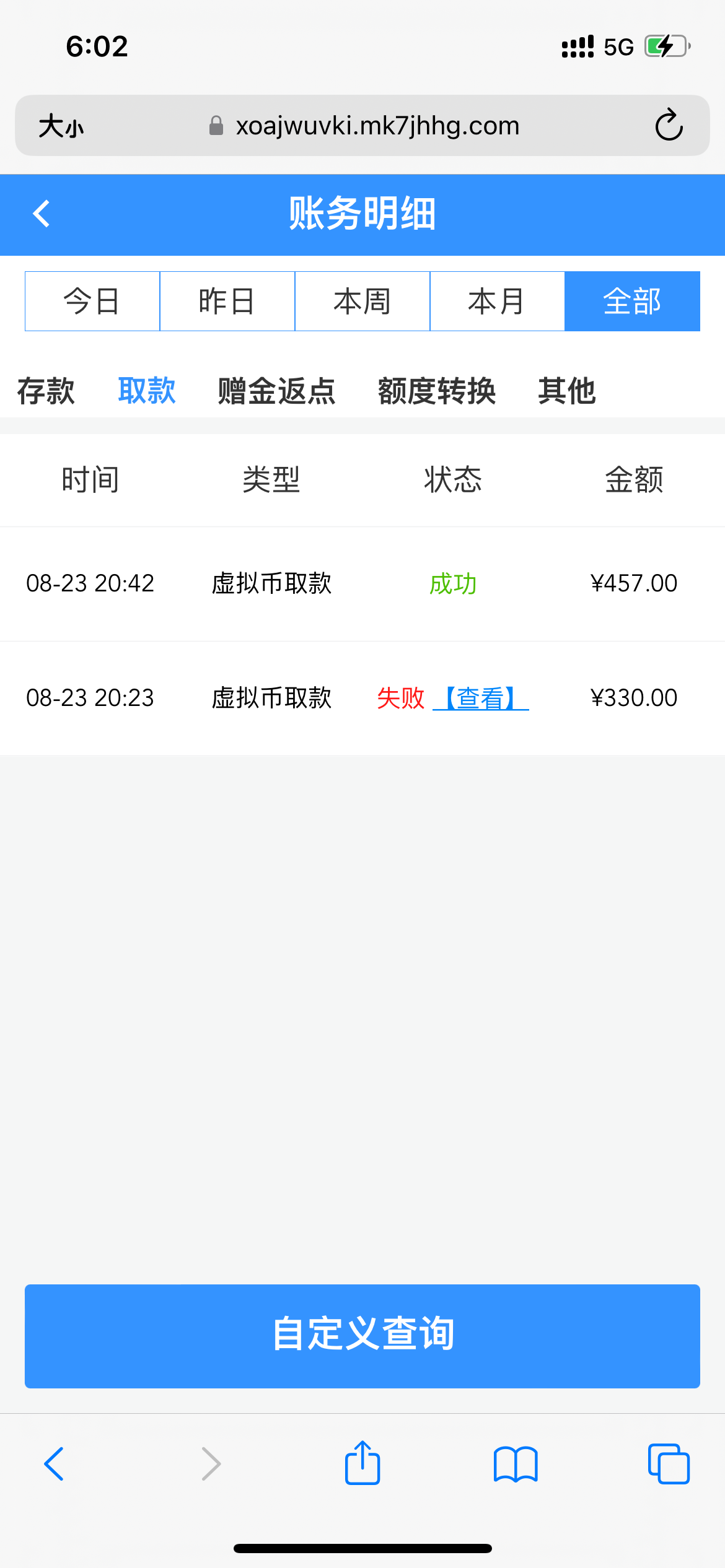This screenshot has width=725, height=1568.
Task: Tap the address bar URL
Action: coord(377,126)
